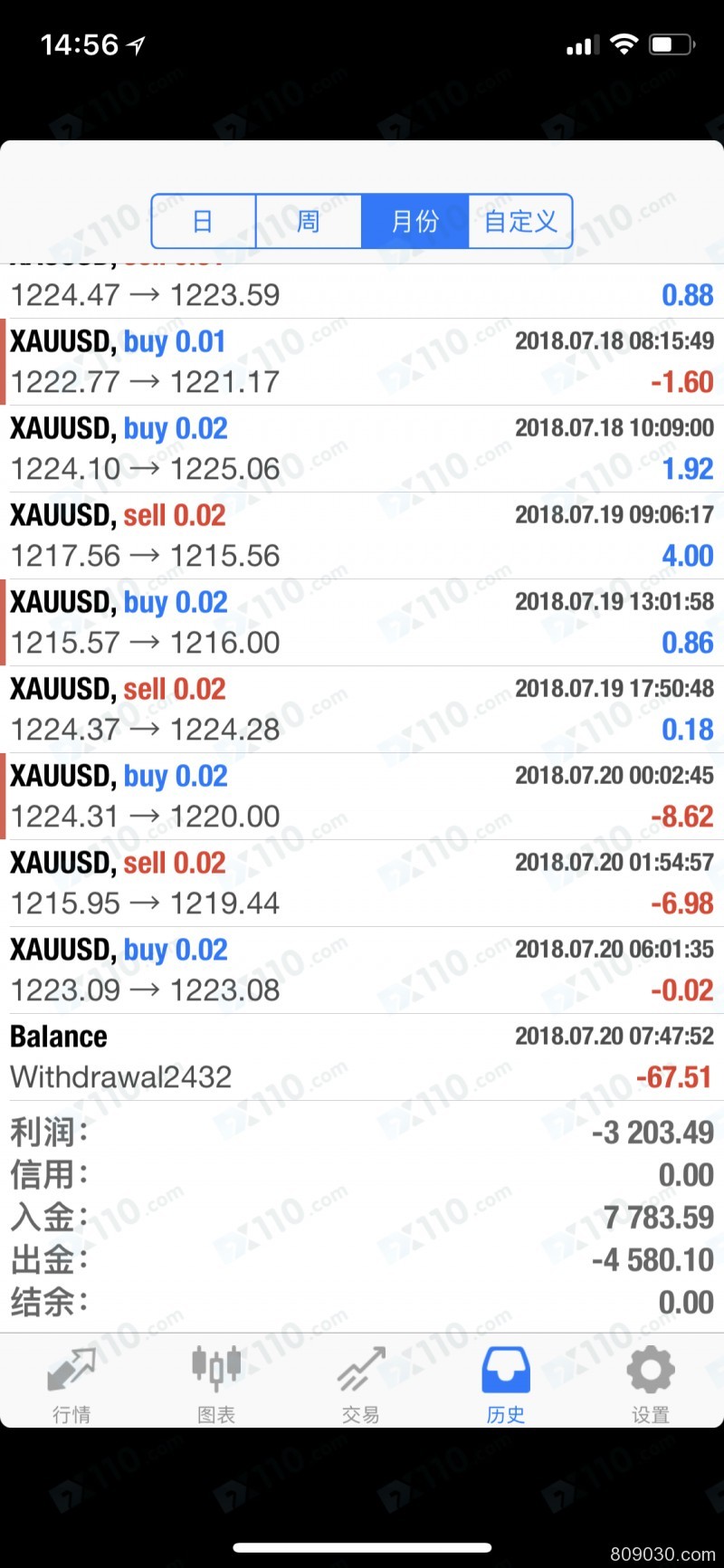Open the buy 0.01 trade at 08:15:49
724x1568 pixels.
point(362,362)
